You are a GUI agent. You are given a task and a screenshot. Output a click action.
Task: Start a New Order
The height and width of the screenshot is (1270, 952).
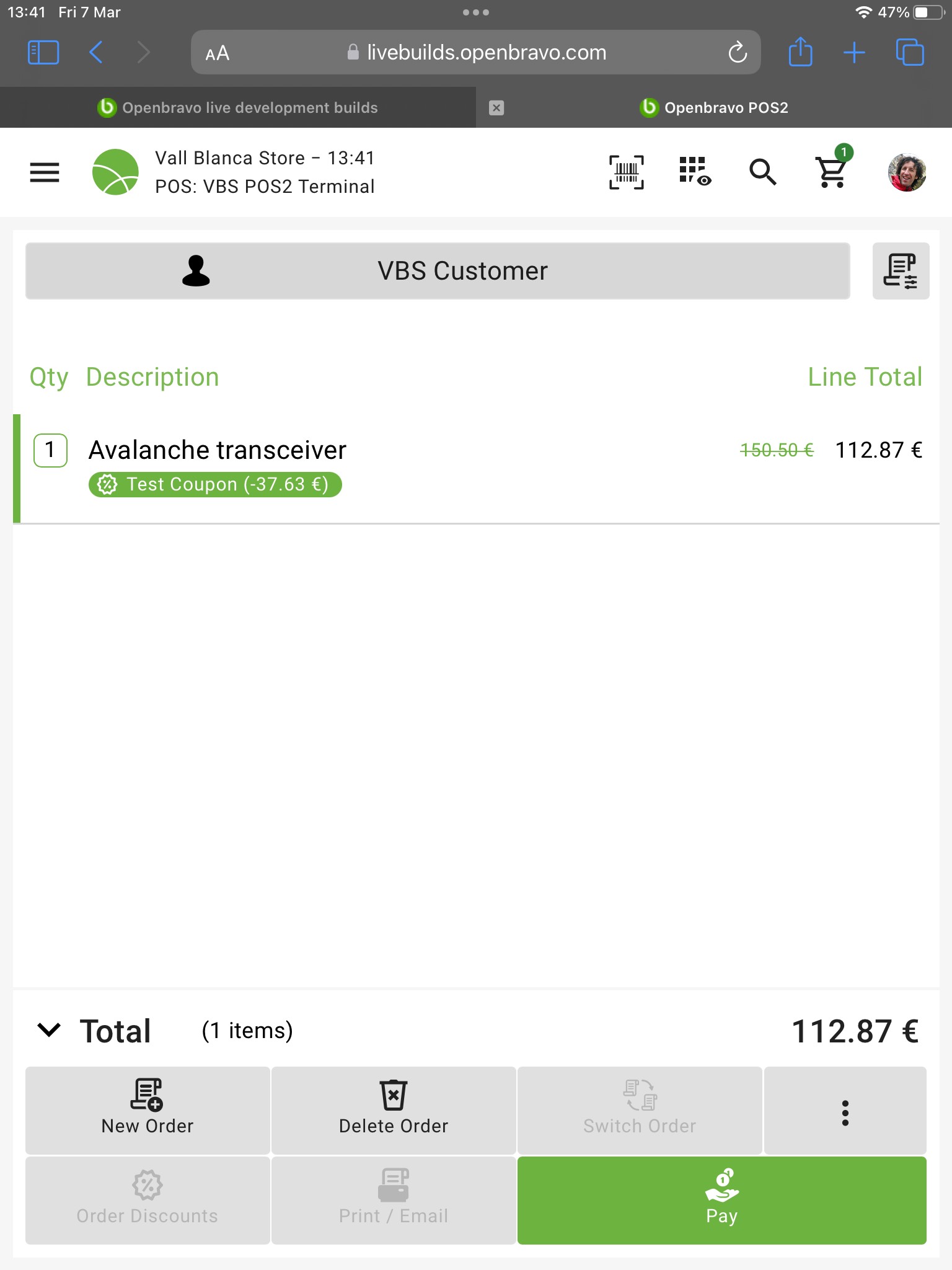coord(148,1110)
